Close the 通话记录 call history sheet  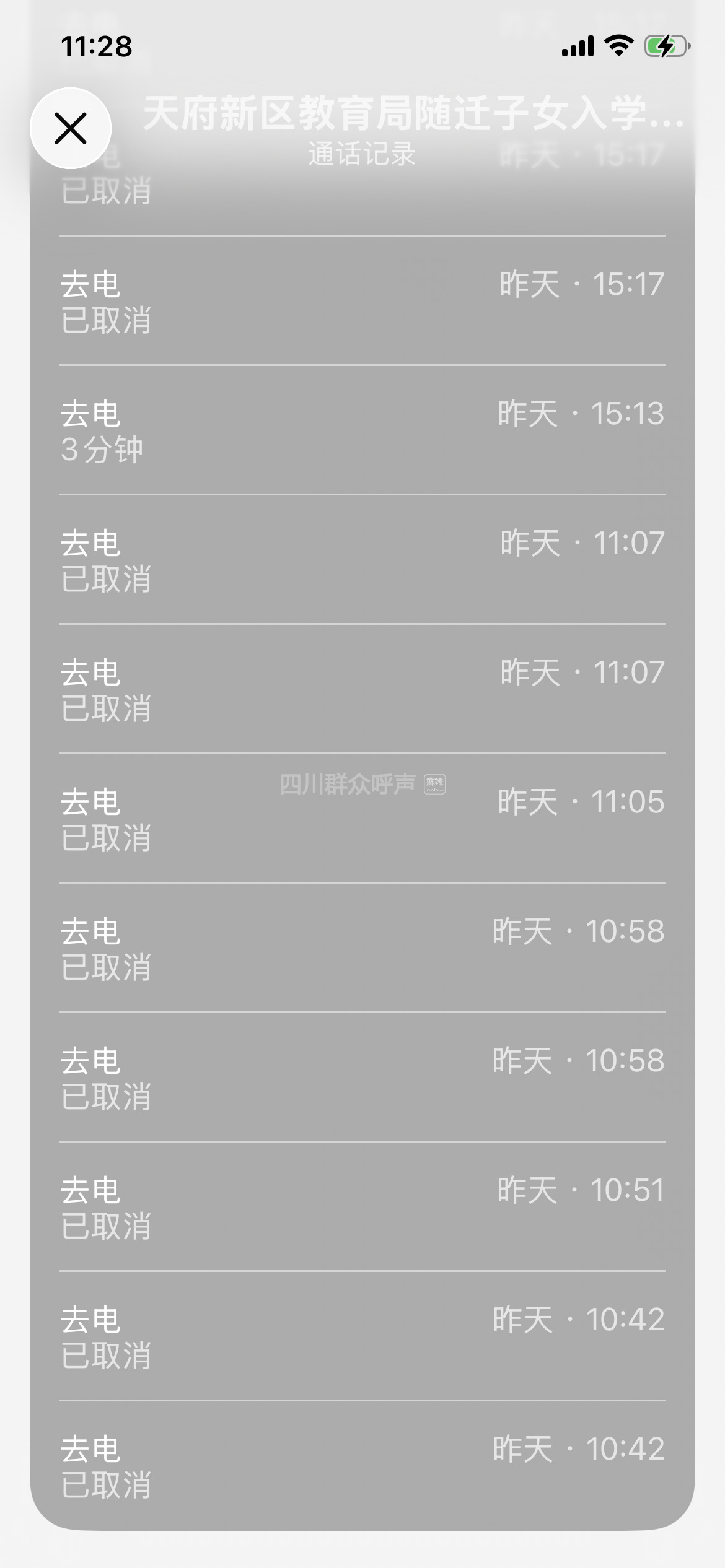pyautogui.click(x=71, y=128)
